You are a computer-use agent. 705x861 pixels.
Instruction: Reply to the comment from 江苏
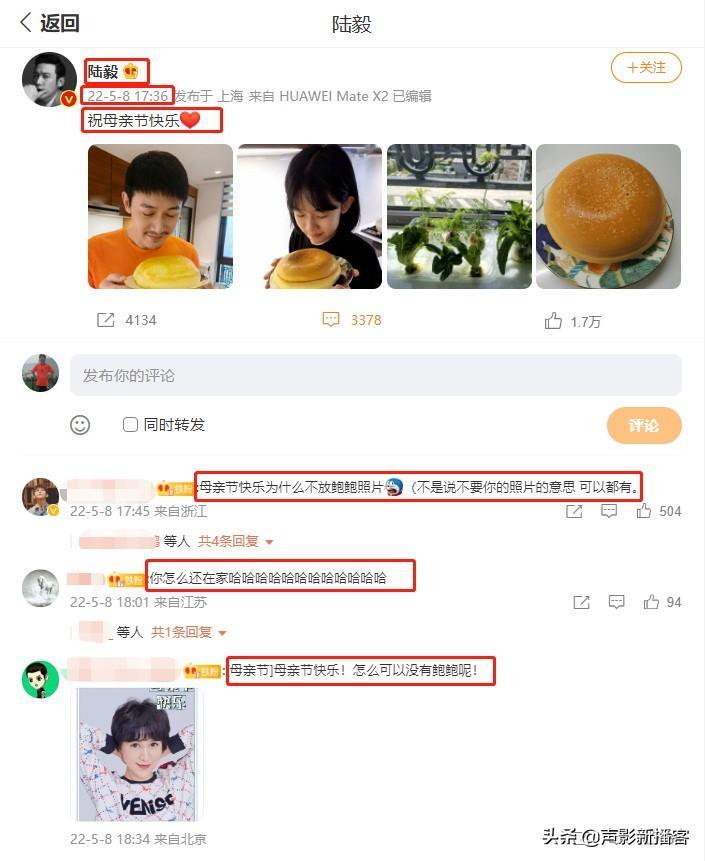pyautogui.click(x=616, y=602)
